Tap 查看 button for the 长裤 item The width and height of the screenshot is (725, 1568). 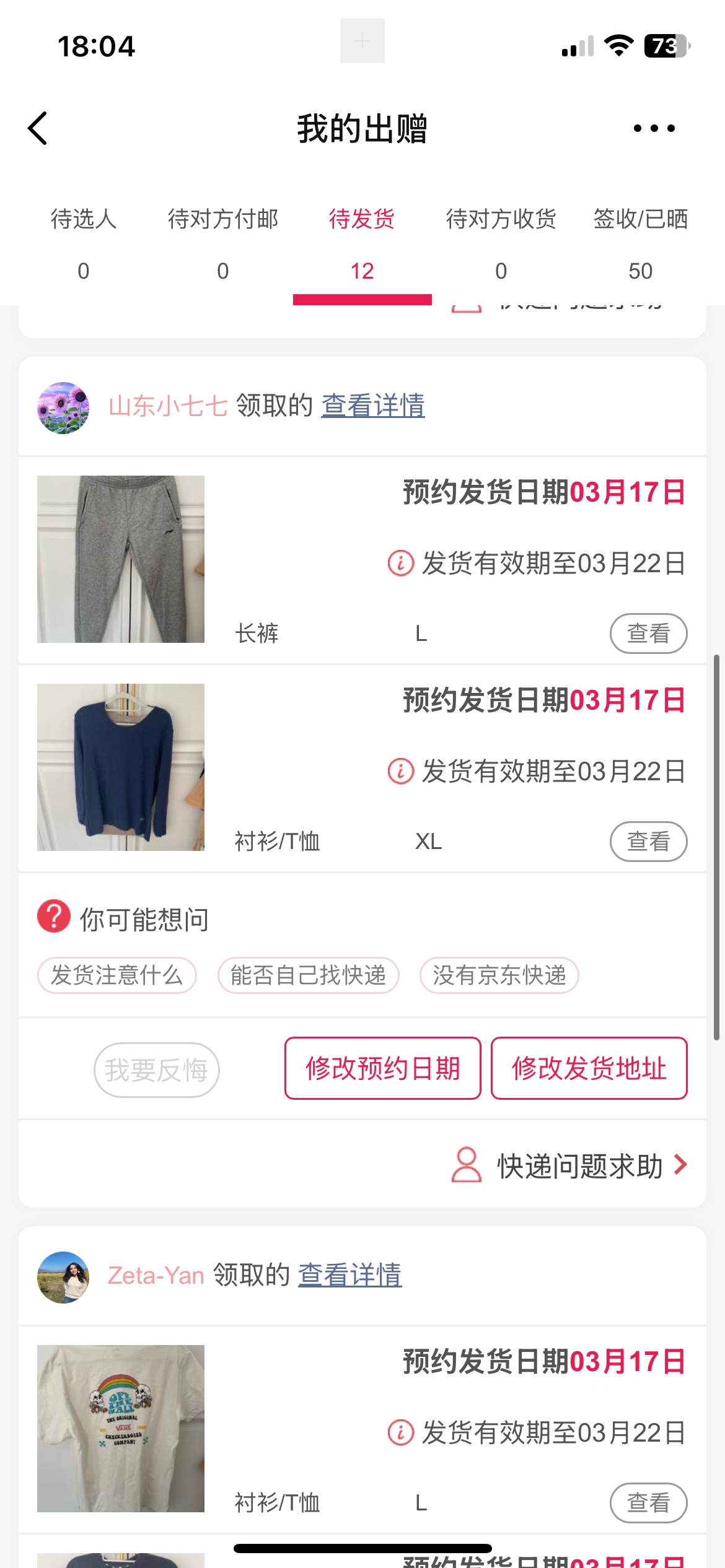tap(648, 634)
